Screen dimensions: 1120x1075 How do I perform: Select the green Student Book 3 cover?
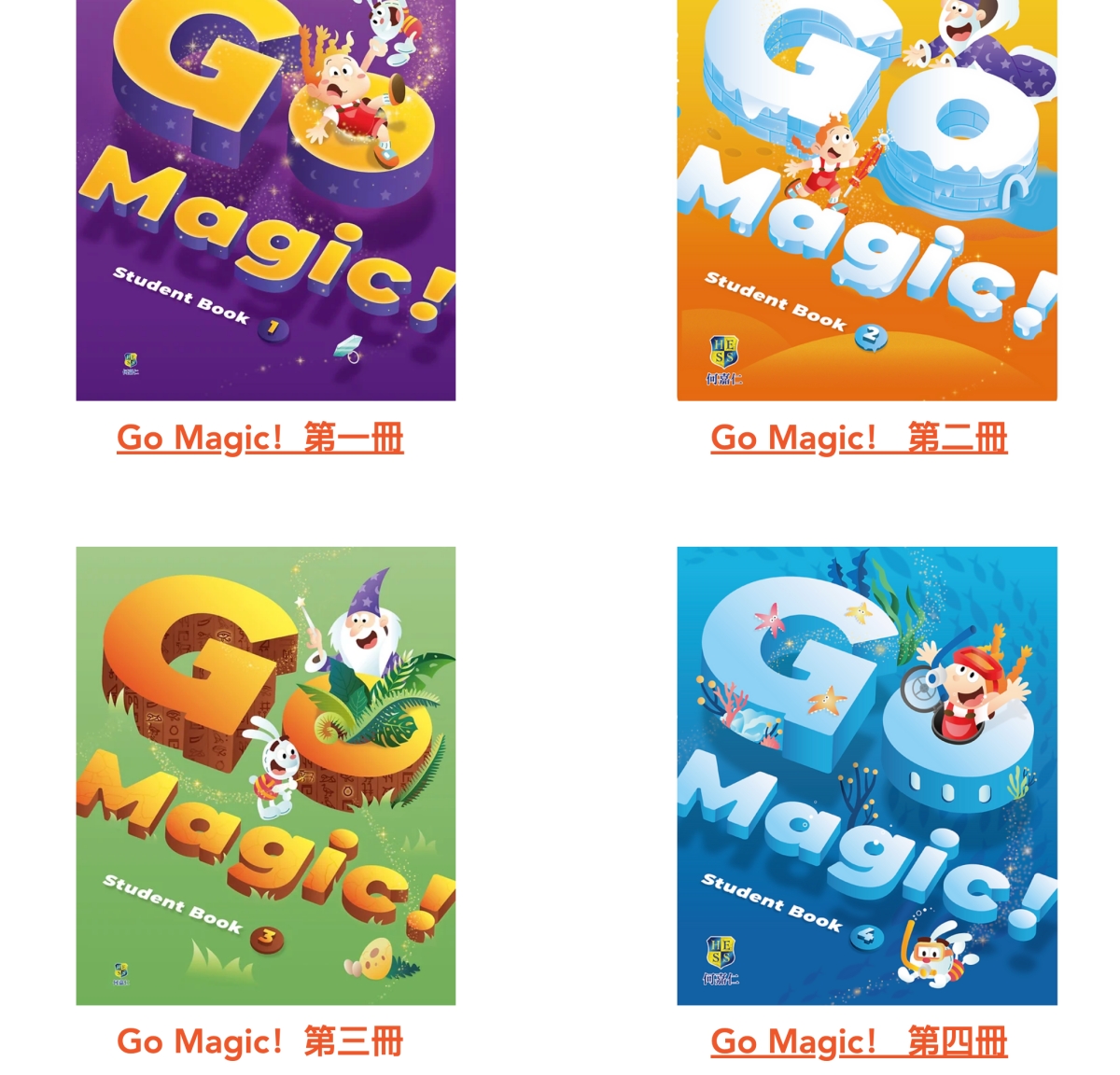[x=266, y=775]
